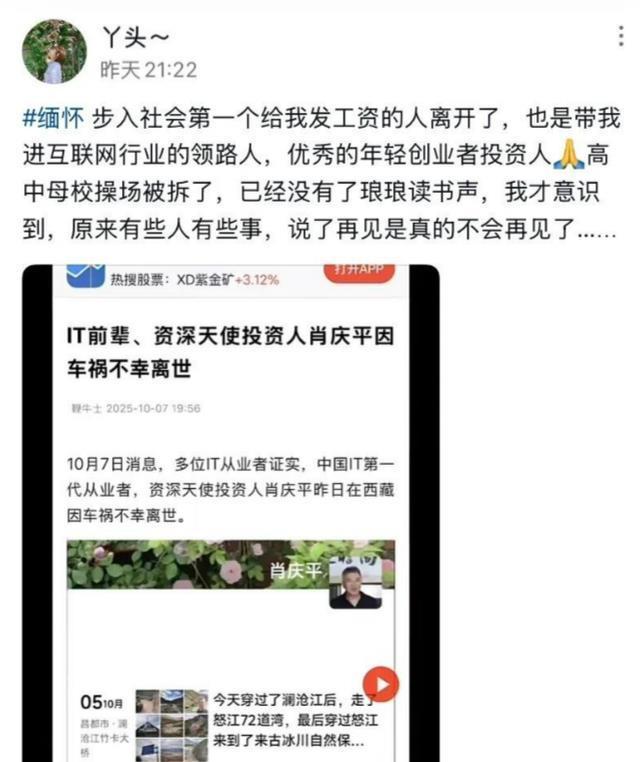Open Y头's profile avatar
The width and height of the screenshot is (640, 762).
coord(54,52)
